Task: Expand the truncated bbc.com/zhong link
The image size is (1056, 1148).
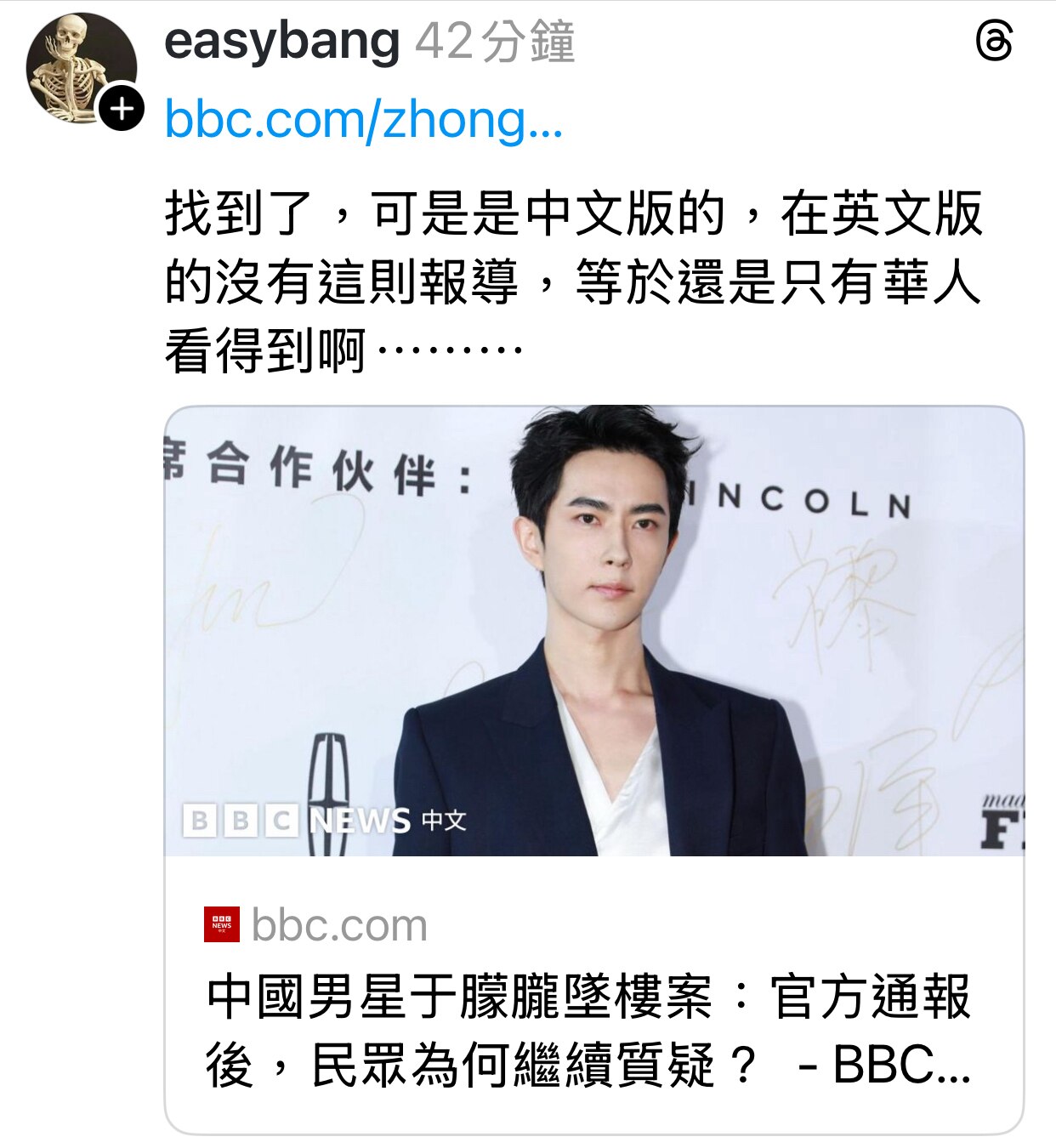Action: pyautogui.click(x=364, y=125)
